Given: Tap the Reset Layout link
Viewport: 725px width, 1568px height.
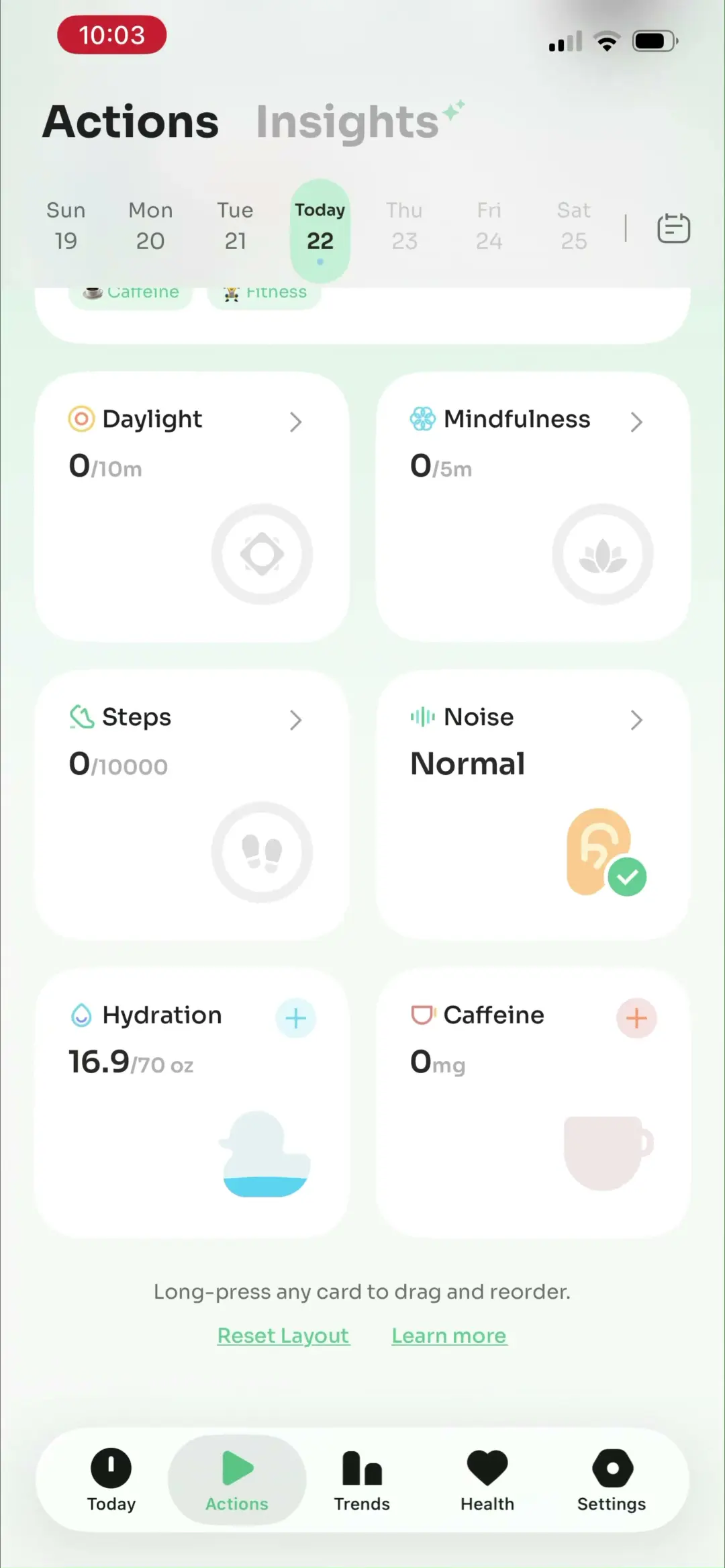Looking at the screenshot, I should pyautogui.click(x=283, y=1336).
